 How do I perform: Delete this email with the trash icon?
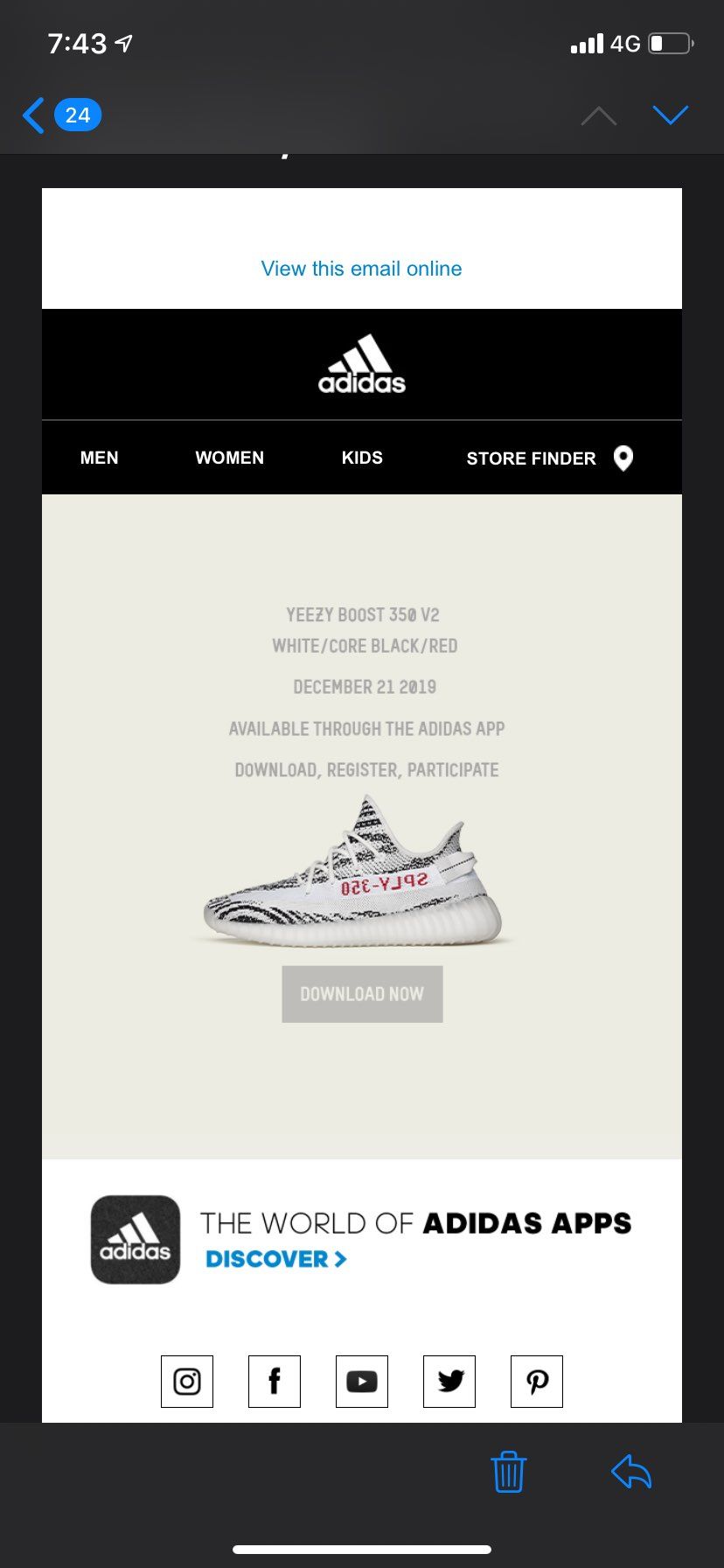click(x=508, y=1472)
